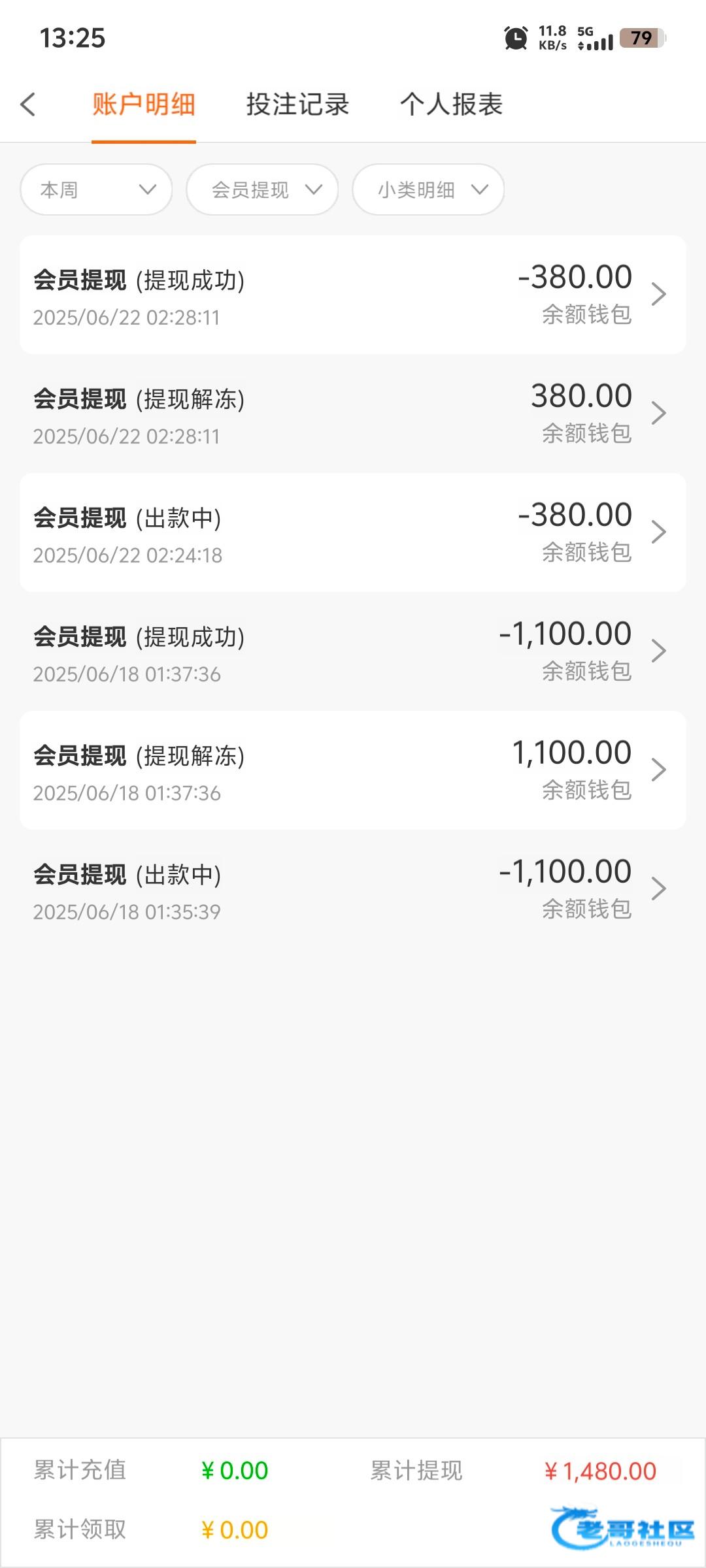Open 提现成功 record of -1,100.00
This screenshot has width=706, height=1568.
[353, 651]
